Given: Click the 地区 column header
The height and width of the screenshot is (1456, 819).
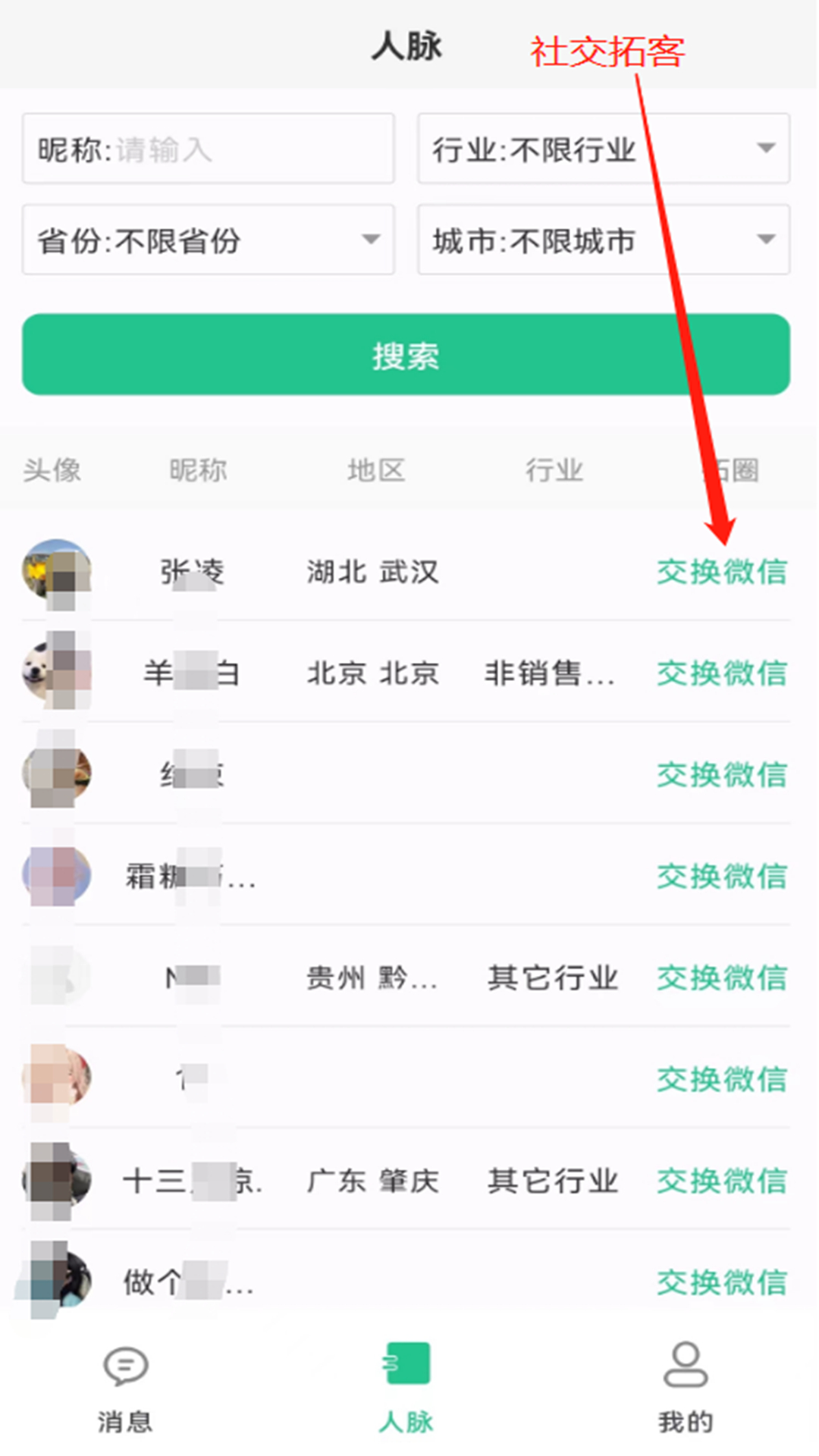Looking at the screenshot, I should pyautogui.click(x=377, y=469).
